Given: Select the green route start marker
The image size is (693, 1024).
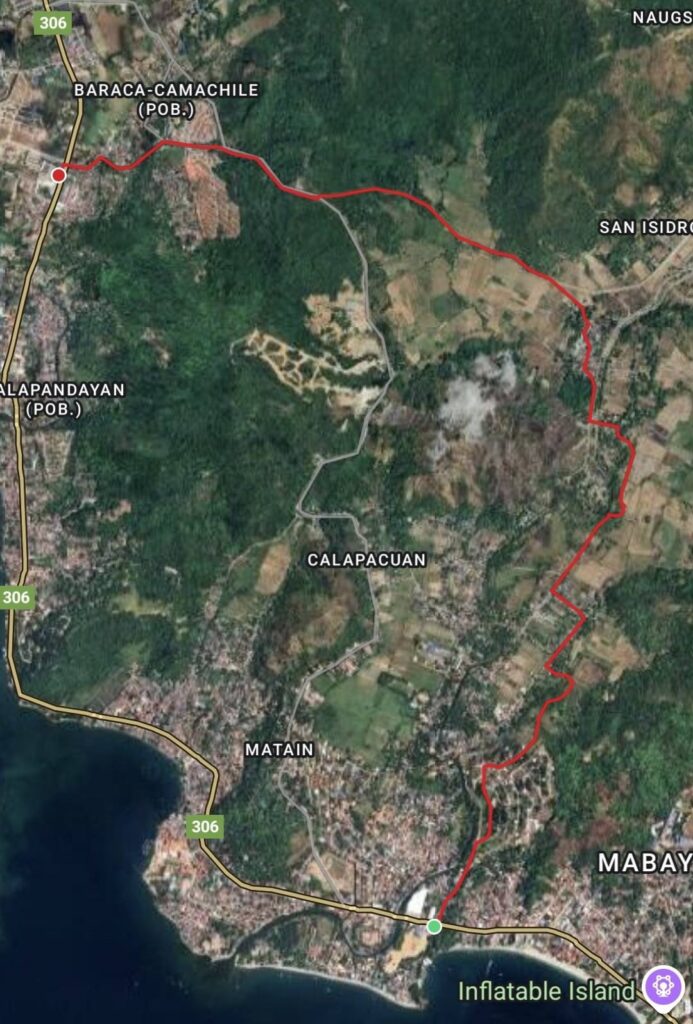Looking at the screenshot, I should point(434,927).
